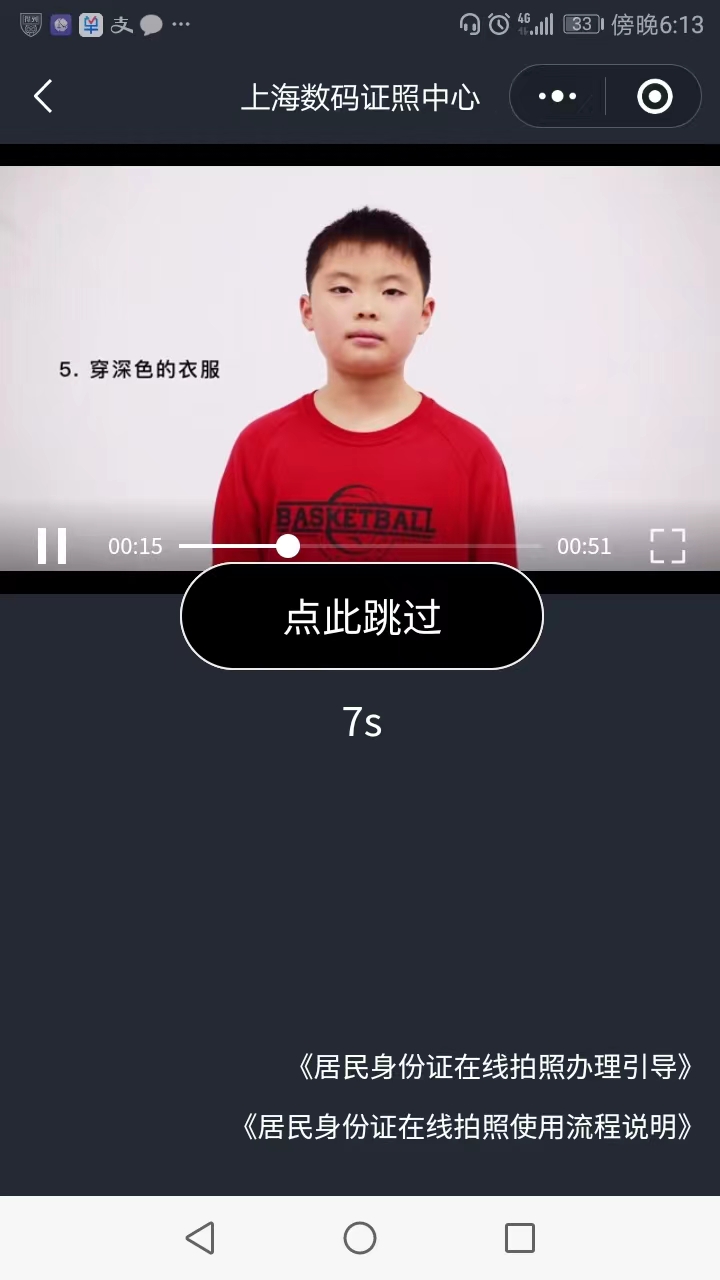Tap 点此跳过 to skip the video

(x=362, y=617)
